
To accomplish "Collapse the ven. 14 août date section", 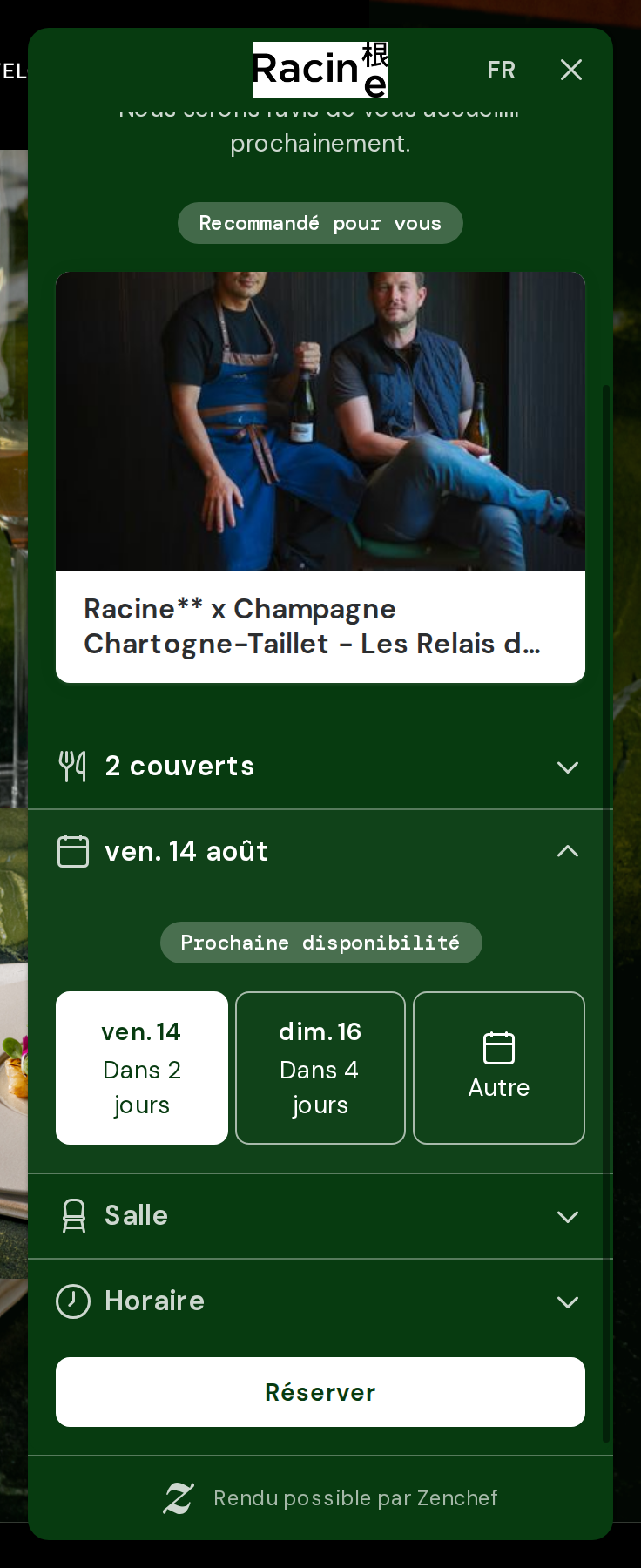I will pos(320,852).
